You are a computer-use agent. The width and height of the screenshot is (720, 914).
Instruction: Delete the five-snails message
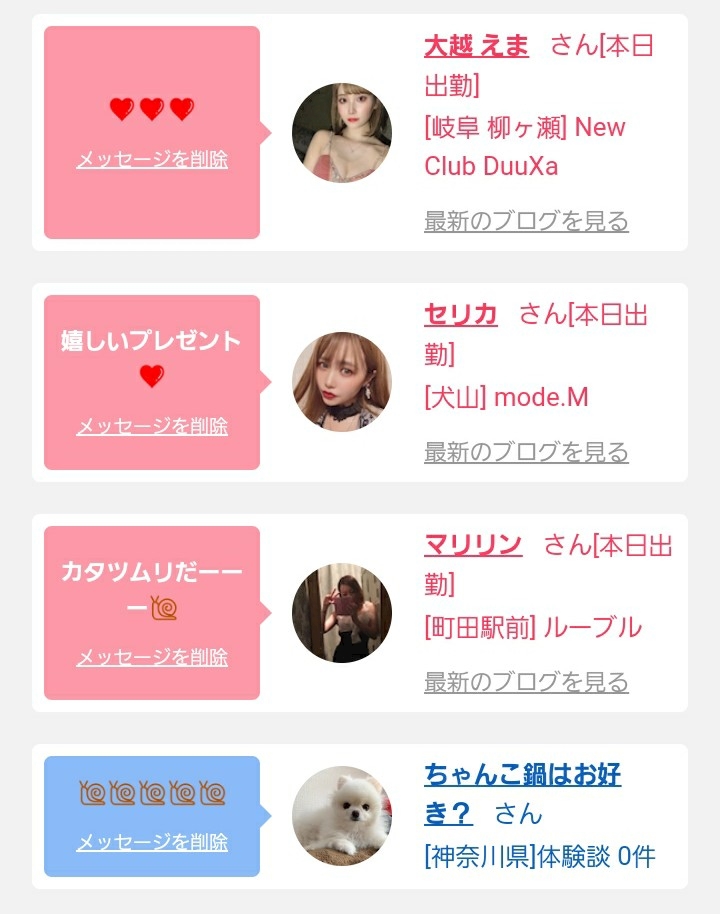click(152, 842)
